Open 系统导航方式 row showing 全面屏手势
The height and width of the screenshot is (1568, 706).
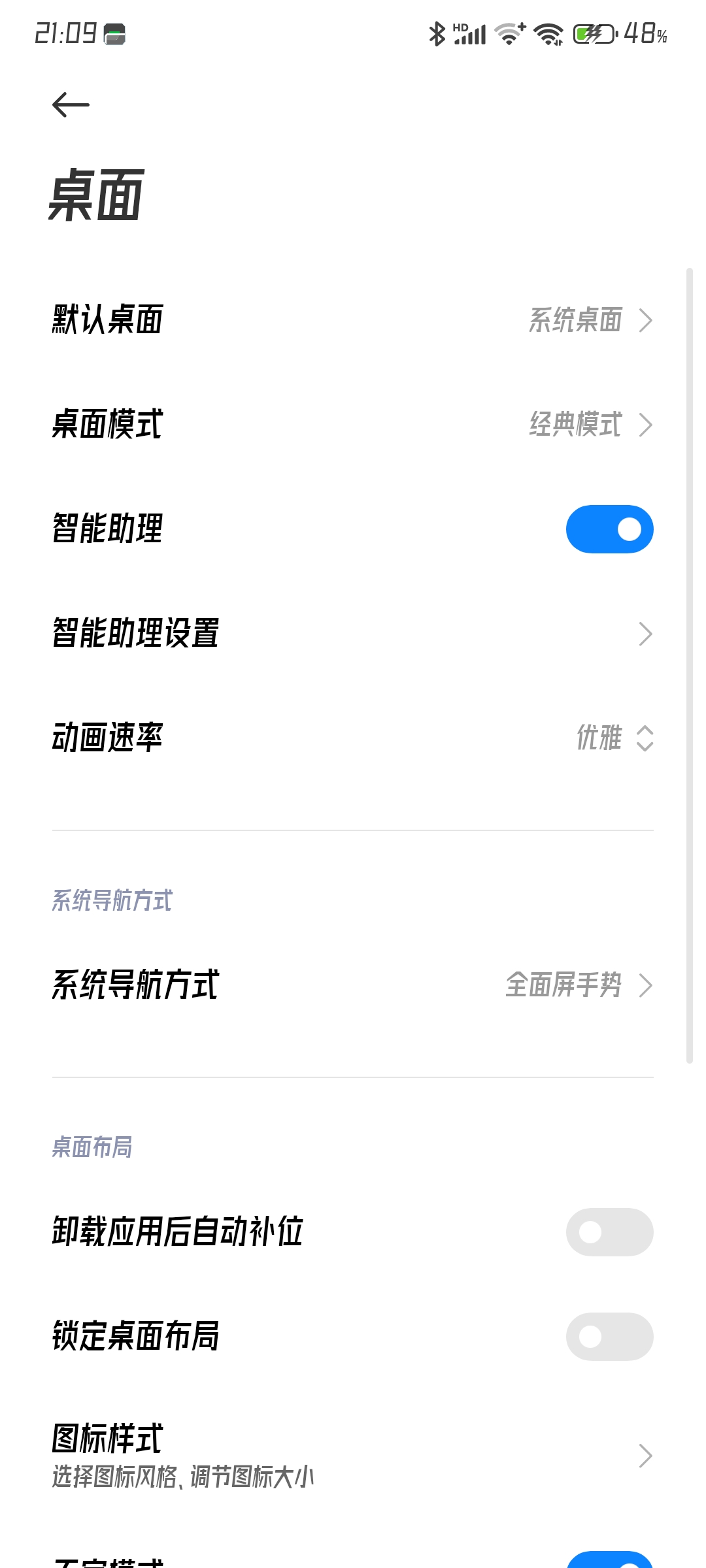tap(353, 985)
